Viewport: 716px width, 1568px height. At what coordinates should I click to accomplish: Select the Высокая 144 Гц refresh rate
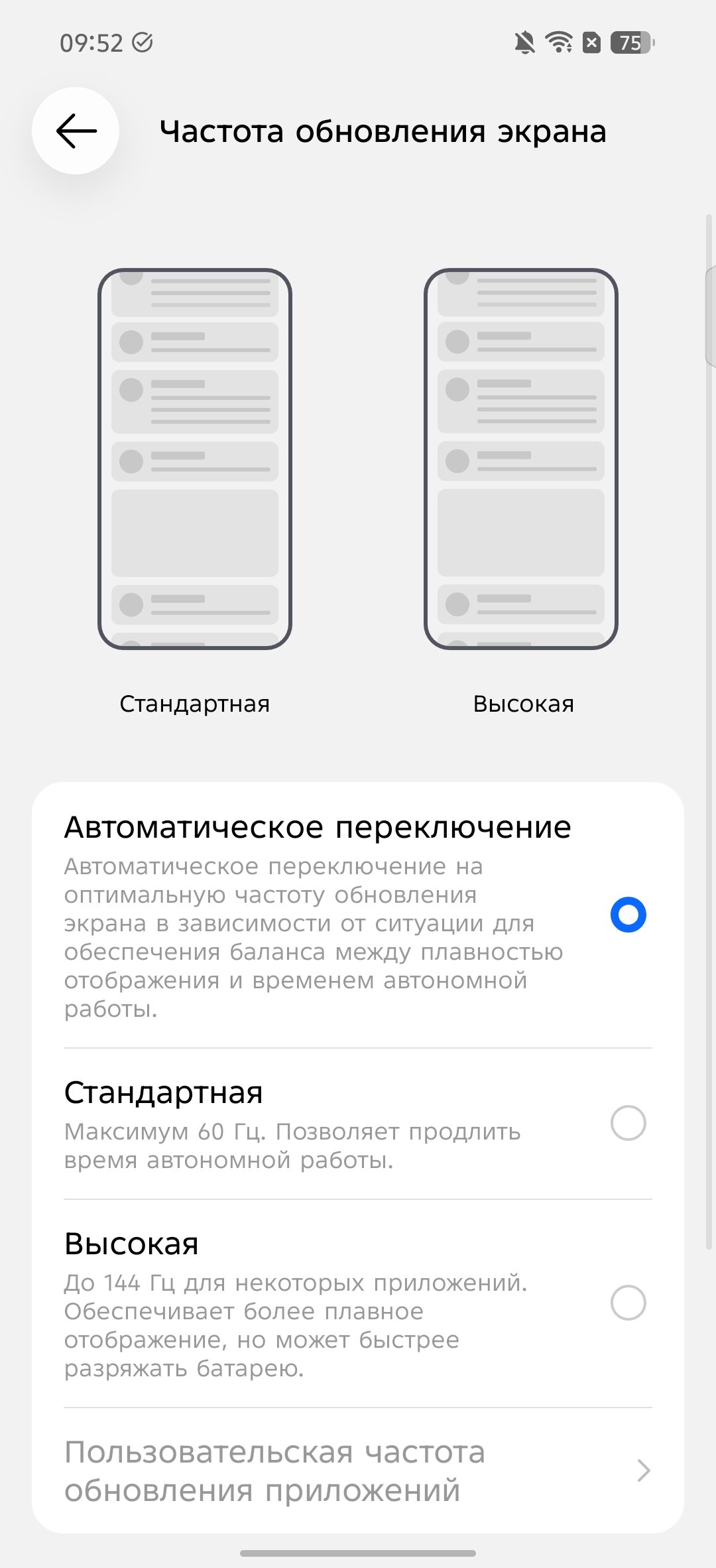pos(627,1302)
